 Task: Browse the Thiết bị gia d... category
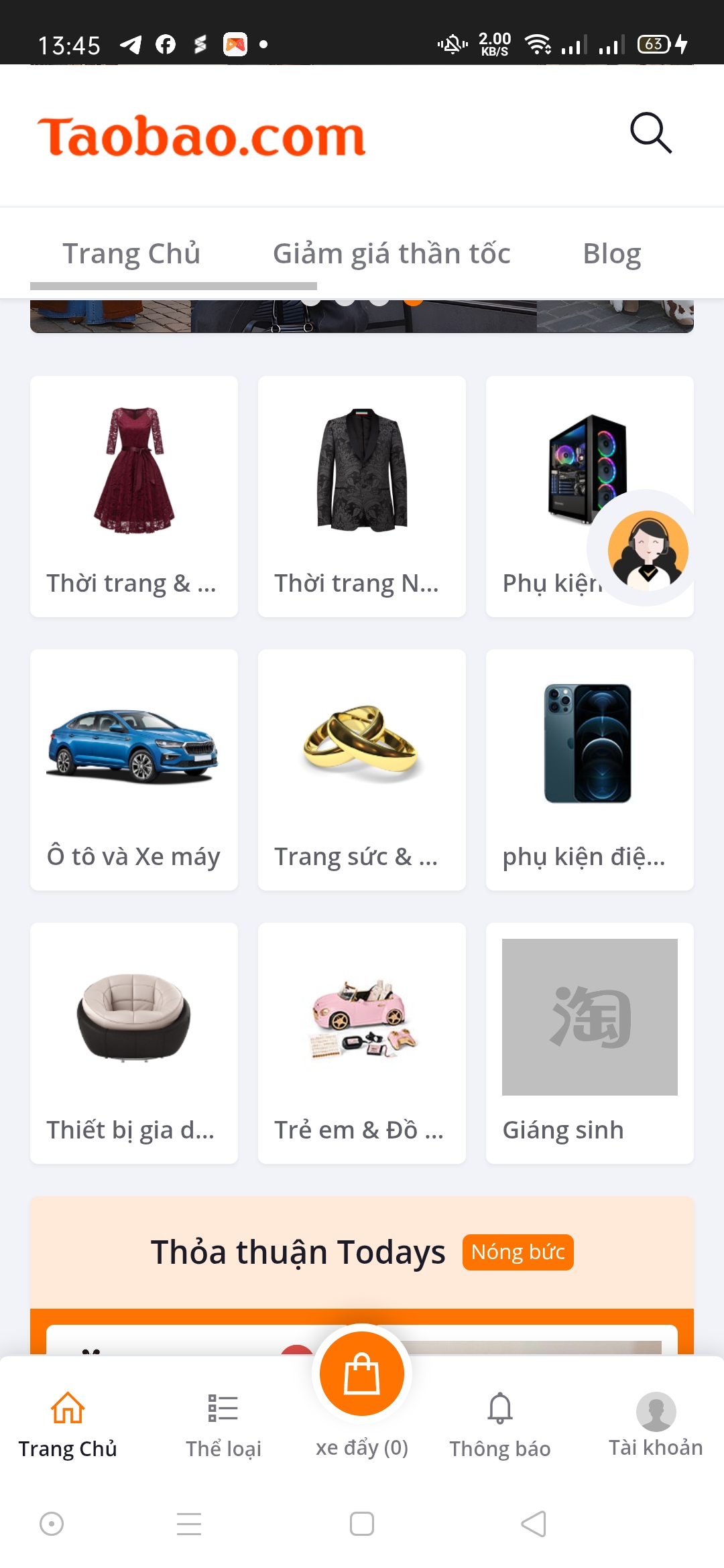click(x=134, y=1043)
